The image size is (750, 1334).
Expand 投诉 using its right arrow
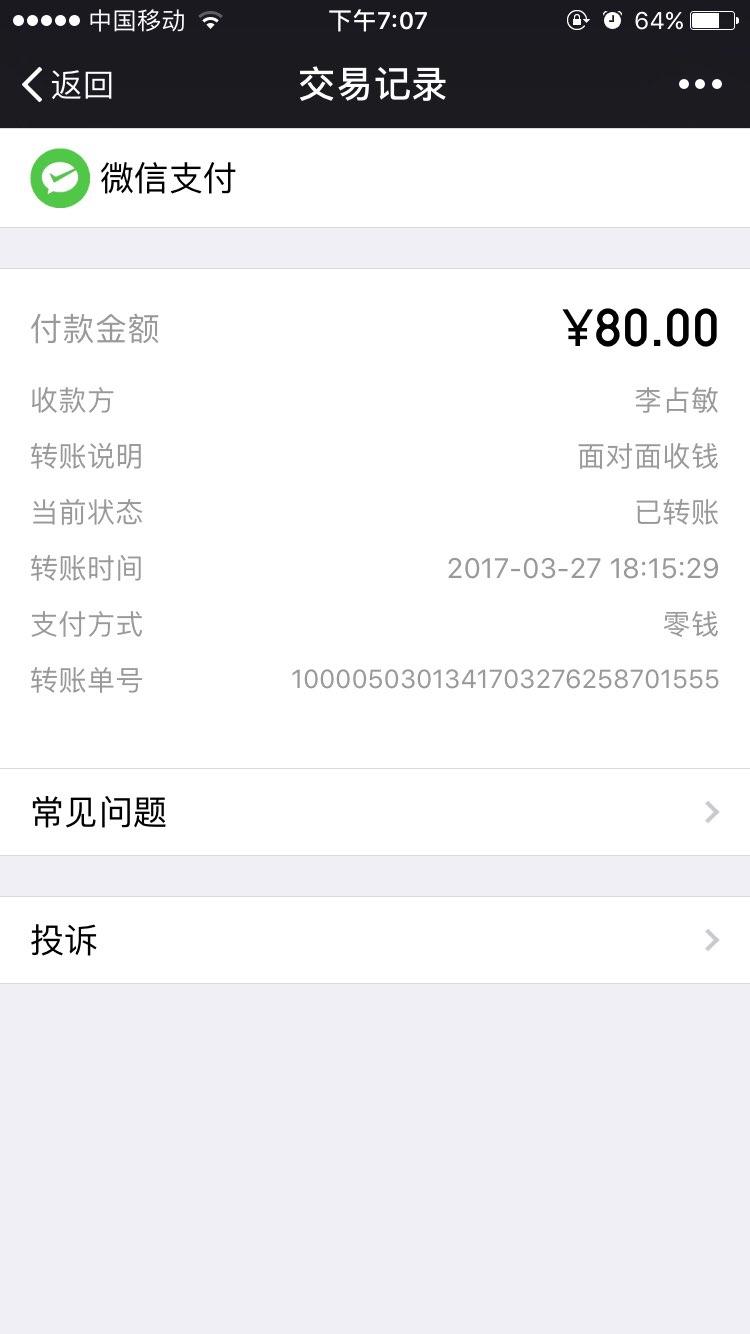(x=710, y=940)
